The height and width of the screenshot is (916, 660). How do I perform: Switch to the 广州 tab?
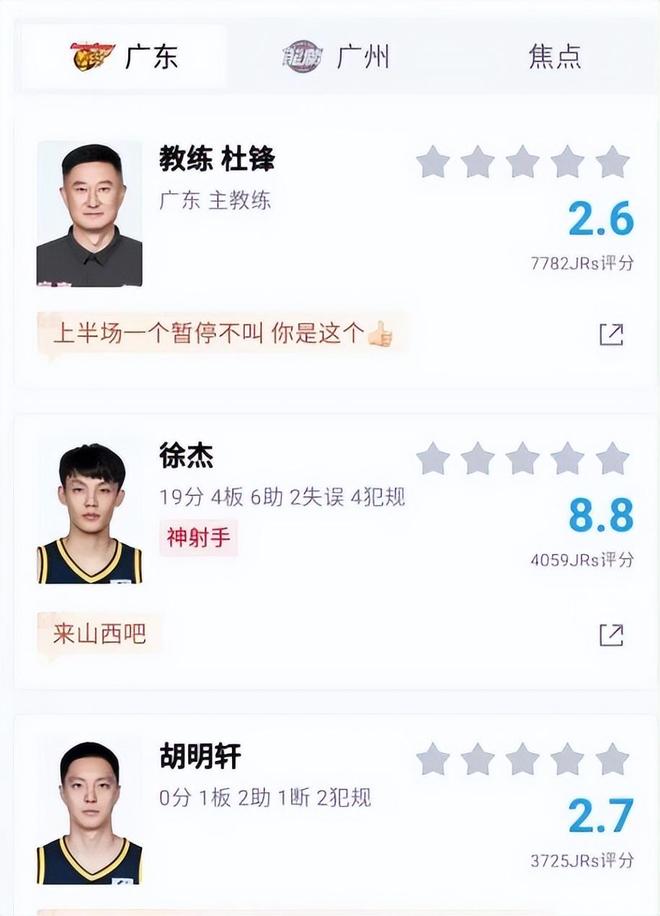coord(335,57)
